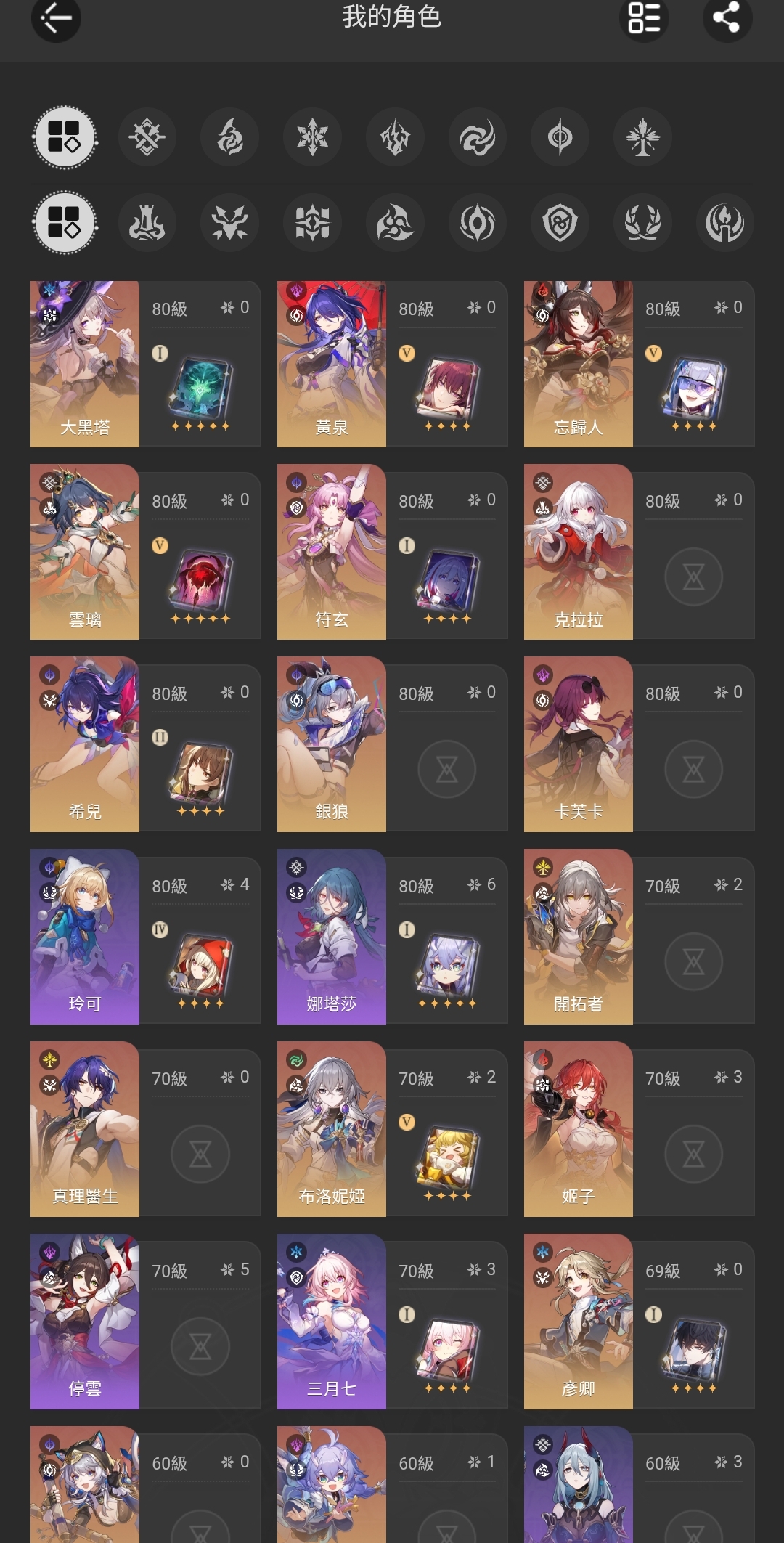
Task: Open 娜塔莎 character details
Action: point(392,937)
